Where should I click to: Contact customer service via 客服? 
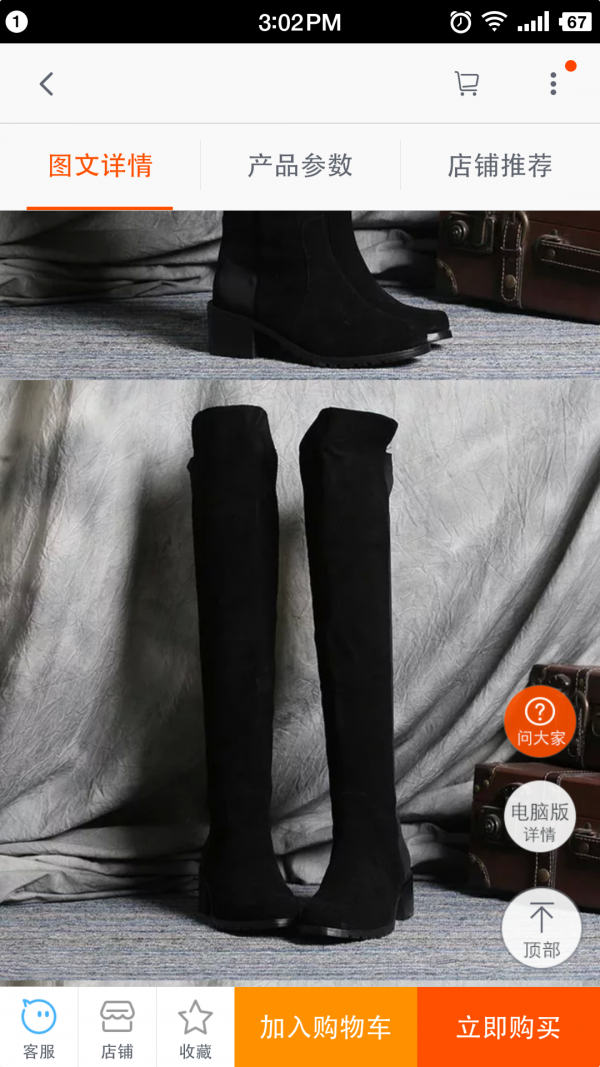pos(39,1027)
